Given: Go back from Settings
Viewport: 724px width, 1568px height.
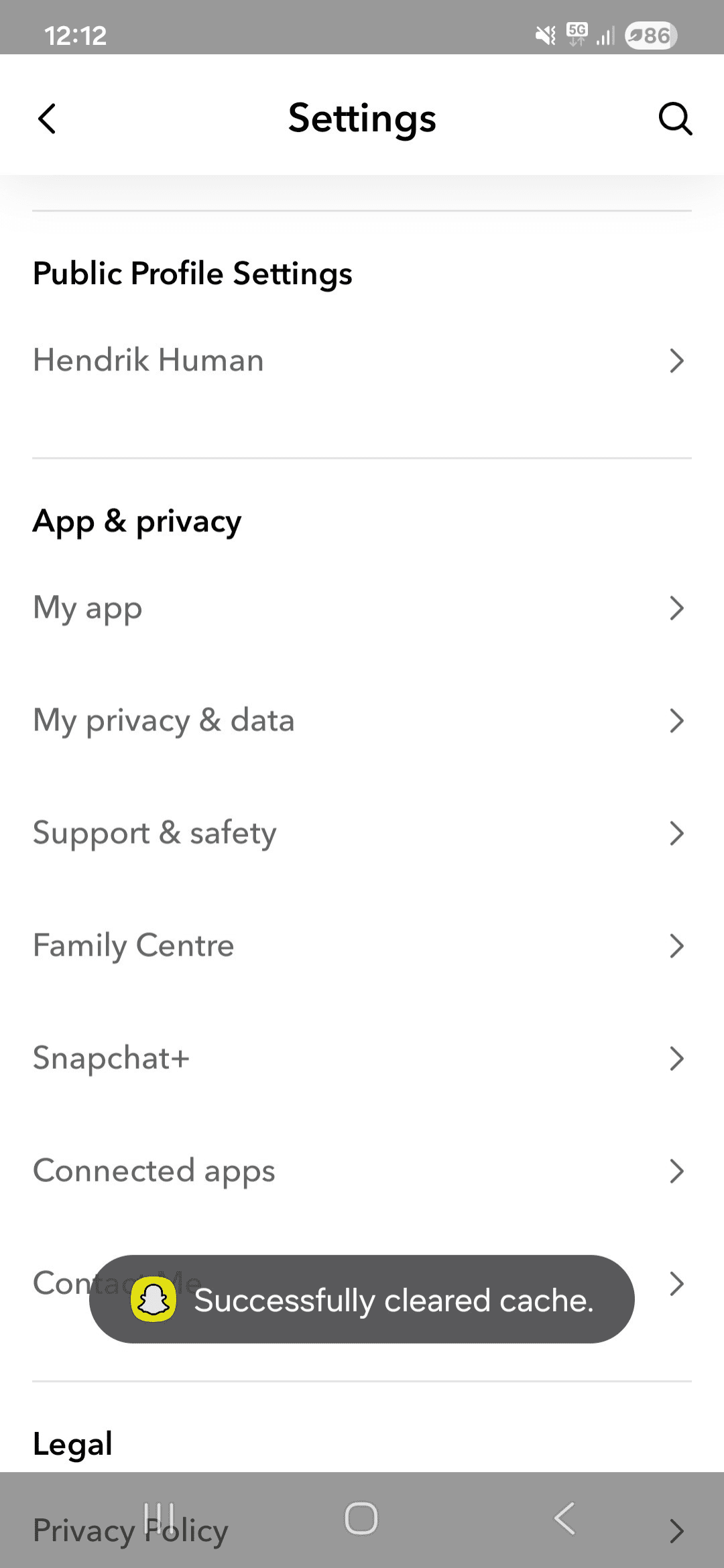Looking at the screenshot, I should (x=47, y=119).
